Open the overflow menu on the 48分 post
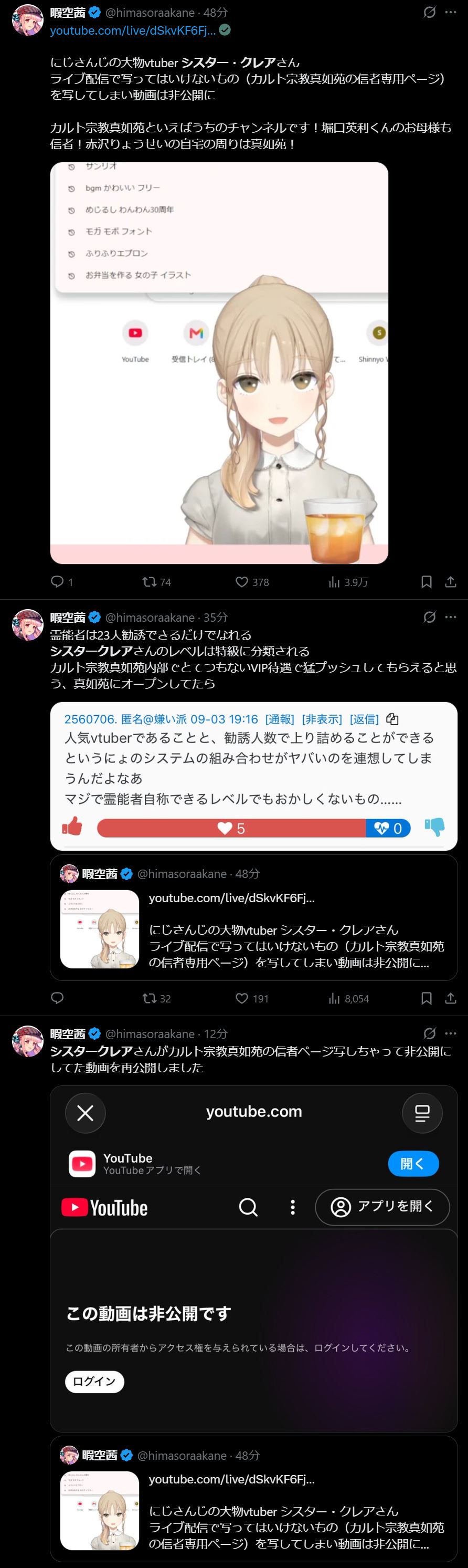468x1568 pixels. (x=450, y=12)
